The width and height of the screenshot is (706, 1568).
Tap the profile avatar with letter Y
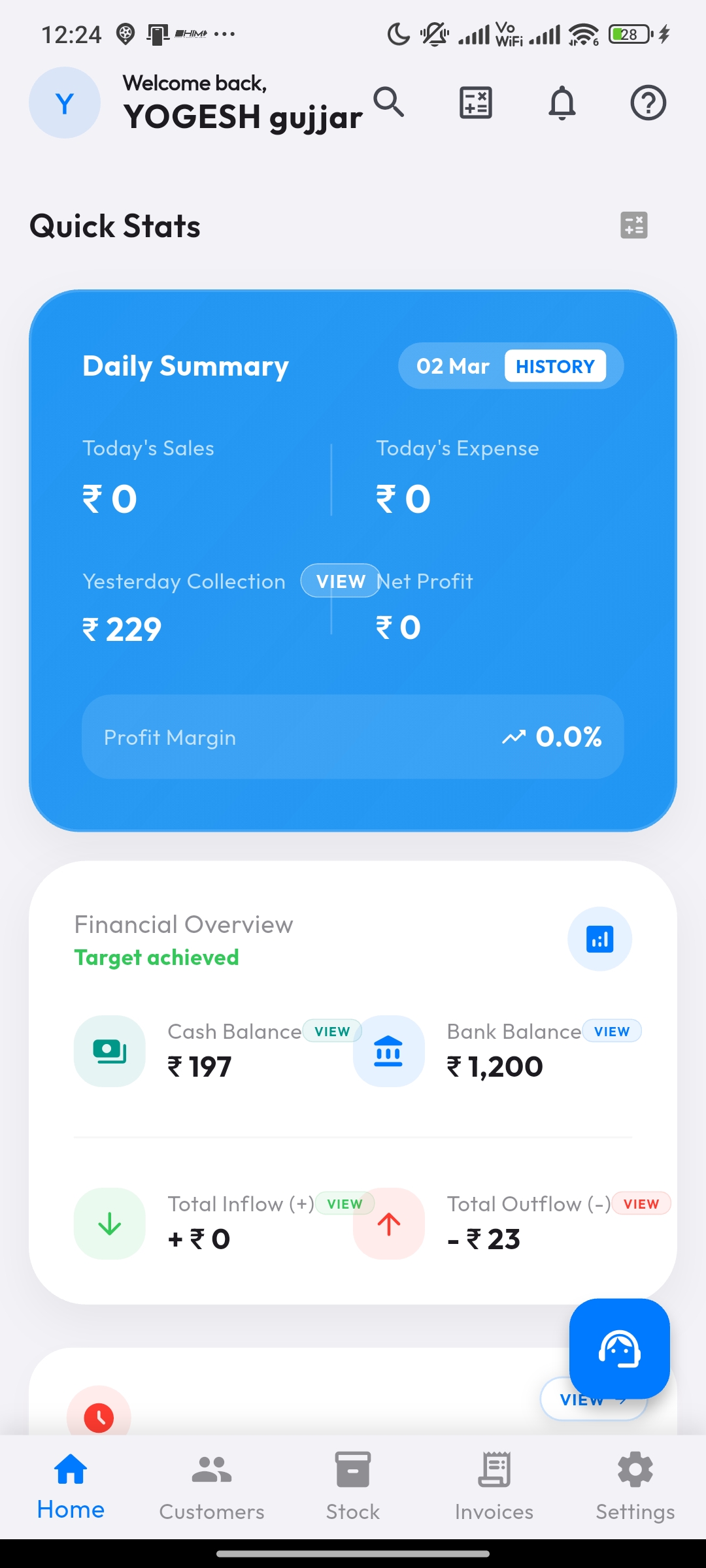[x=63, y=103]
